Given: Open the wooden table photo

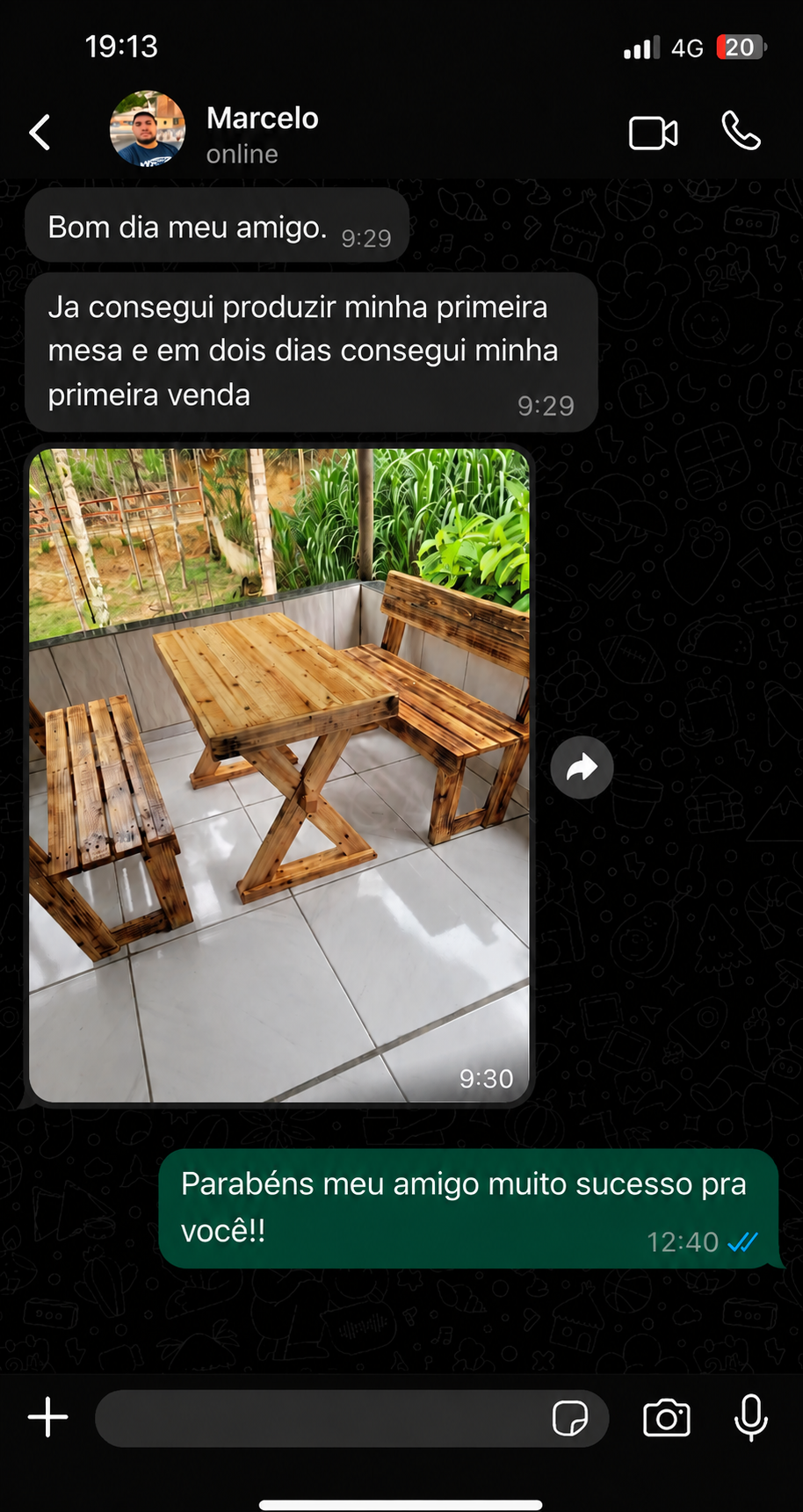Looking at the screenshot, I should [x=279, y=775].
